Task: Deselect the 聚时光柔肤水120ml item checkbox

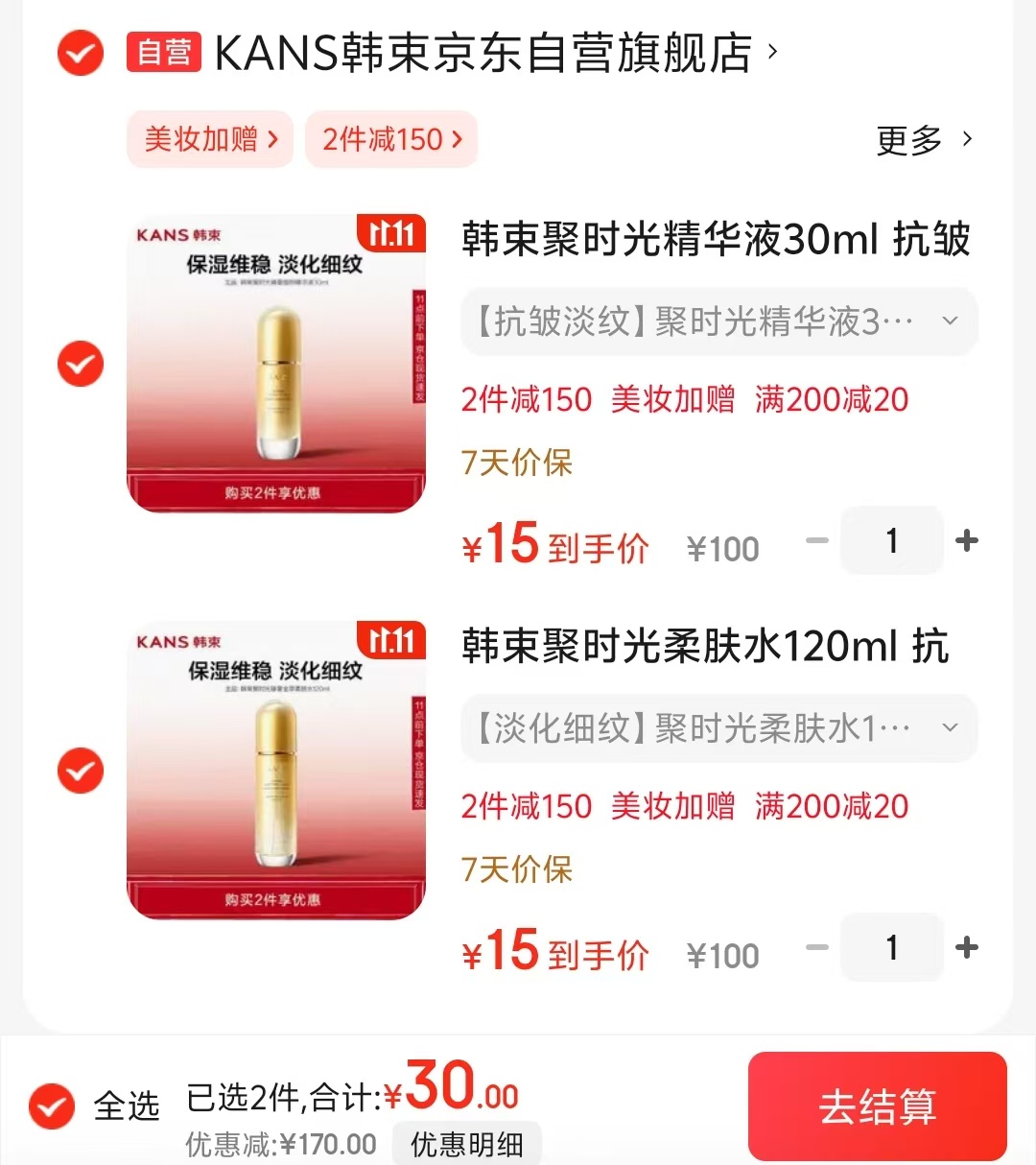Action: click(x=81, y=771)
